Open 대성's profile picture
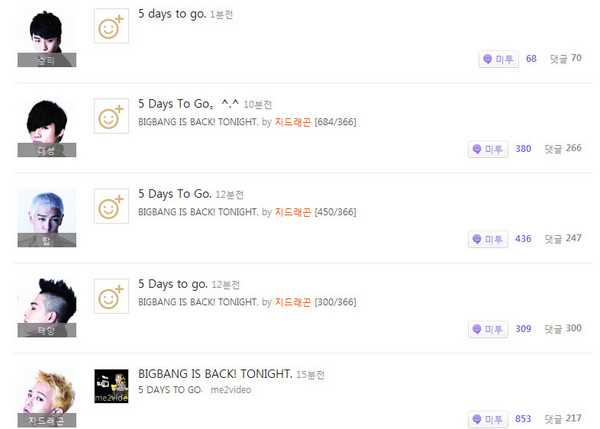Viewport: 600px width, 429px height. coord(47,127)
